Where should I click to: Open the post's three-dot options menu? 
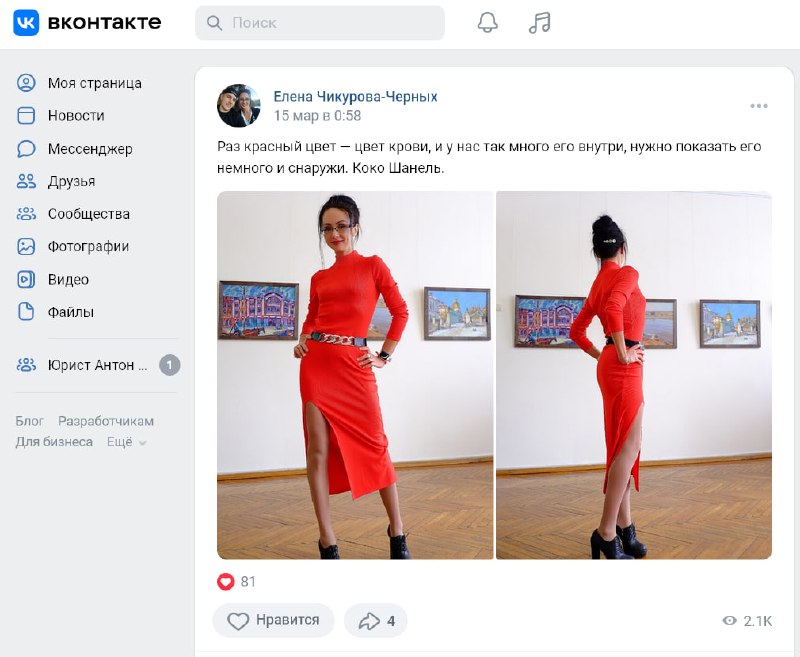tap(759, 106)
